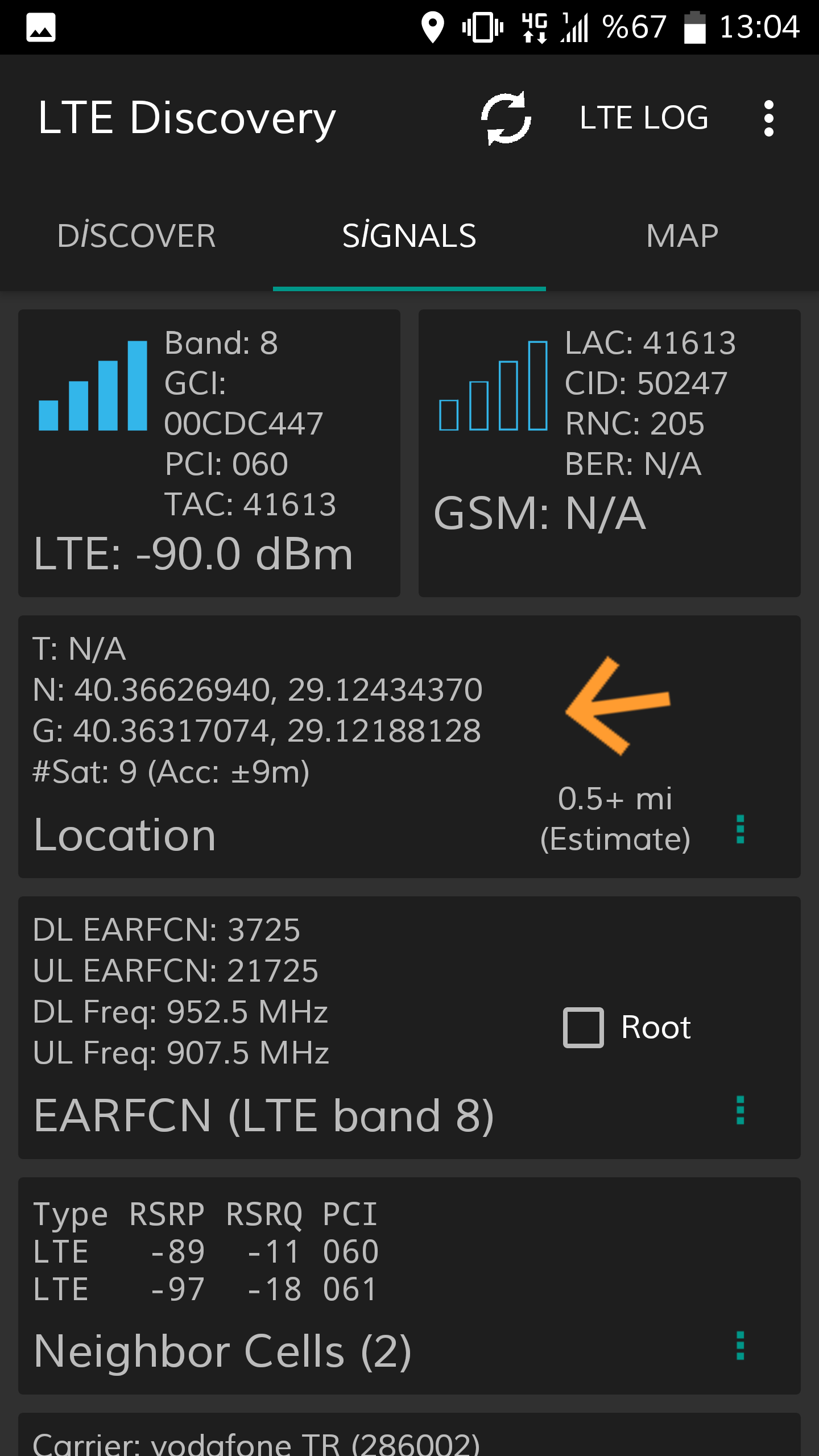Switch to the Discover tab

click(x=136, y=235)
